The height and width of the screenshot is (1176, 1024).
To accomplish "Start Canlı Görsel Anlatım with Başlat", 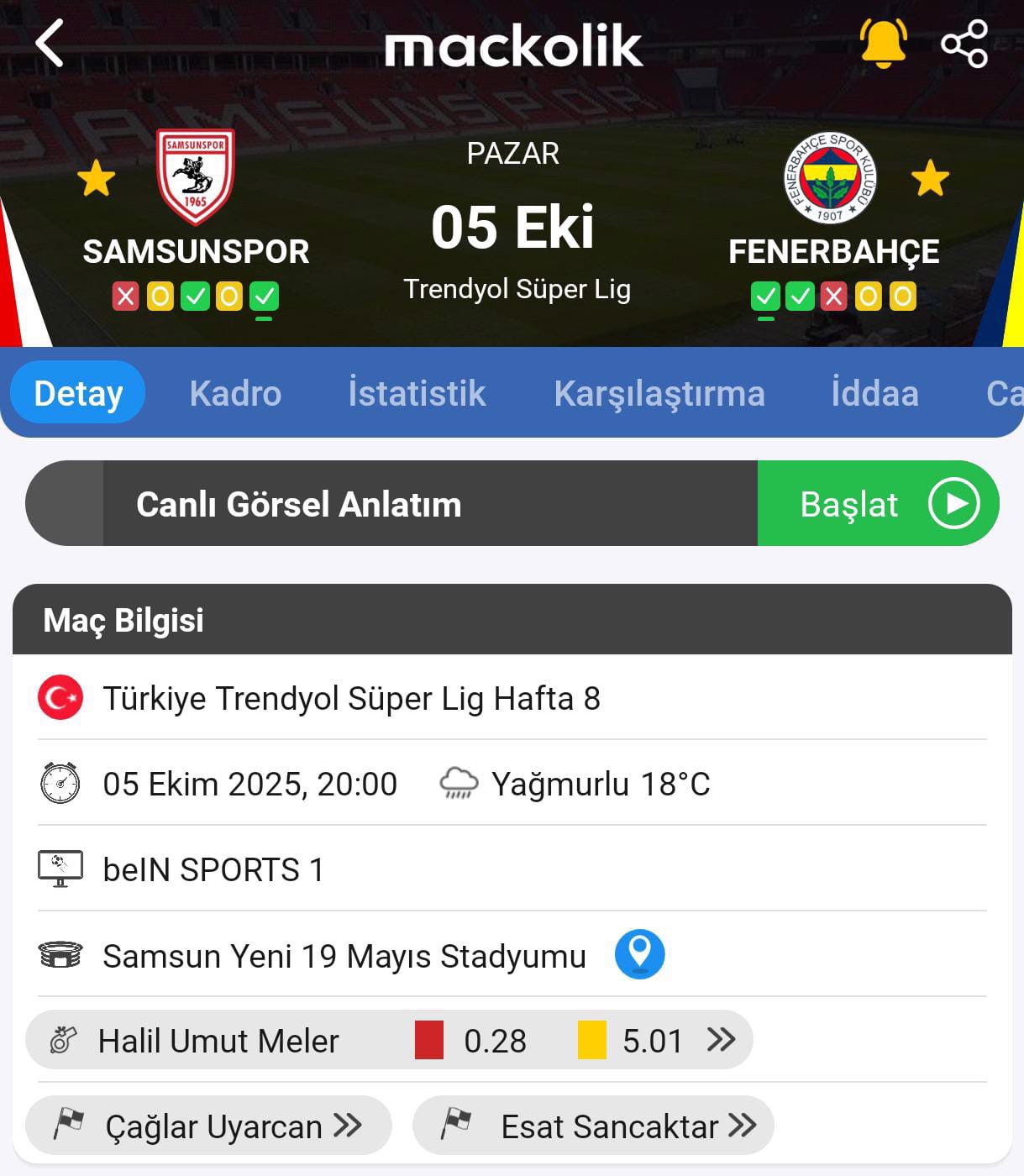I will [878, 504].
